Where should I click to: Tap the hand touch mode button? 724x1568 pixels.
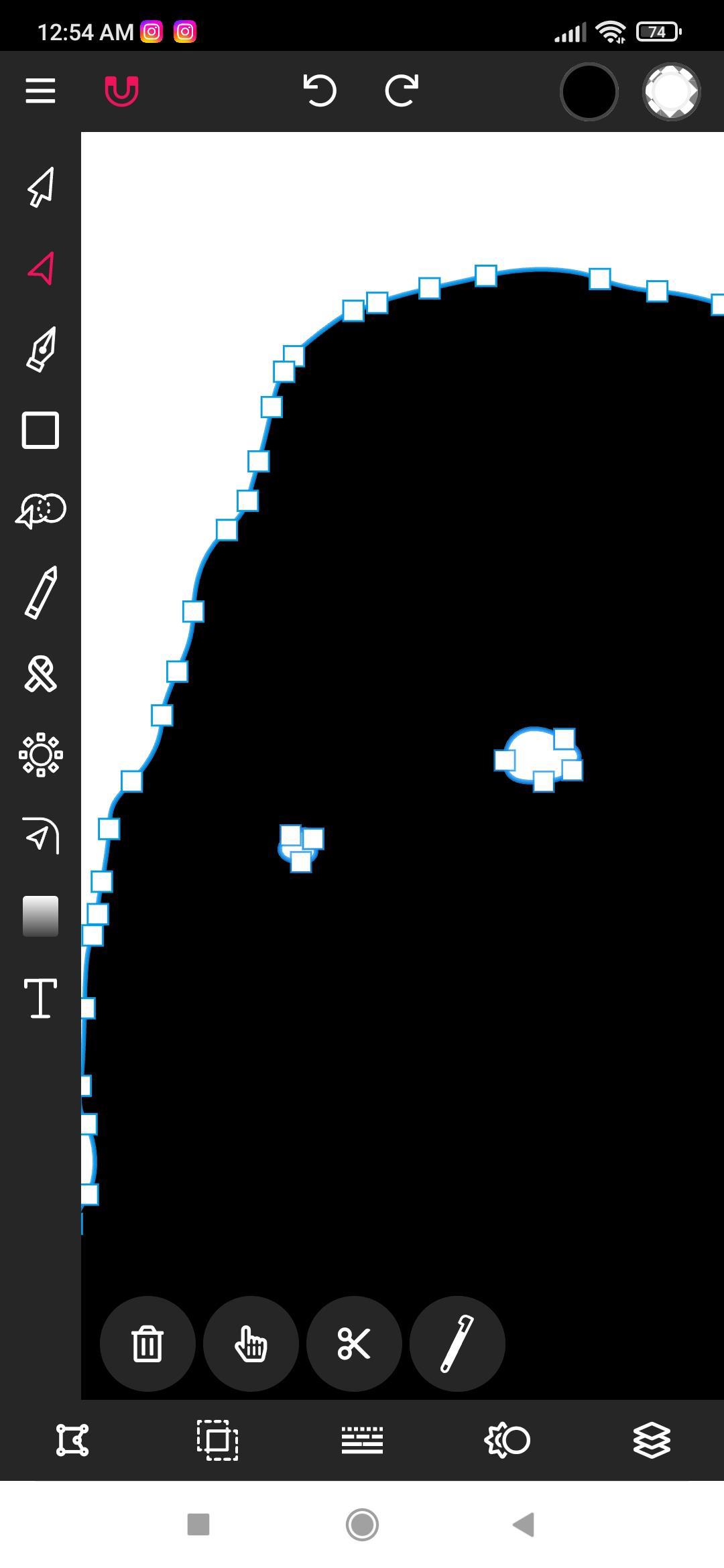click(x=251, y=1344)
